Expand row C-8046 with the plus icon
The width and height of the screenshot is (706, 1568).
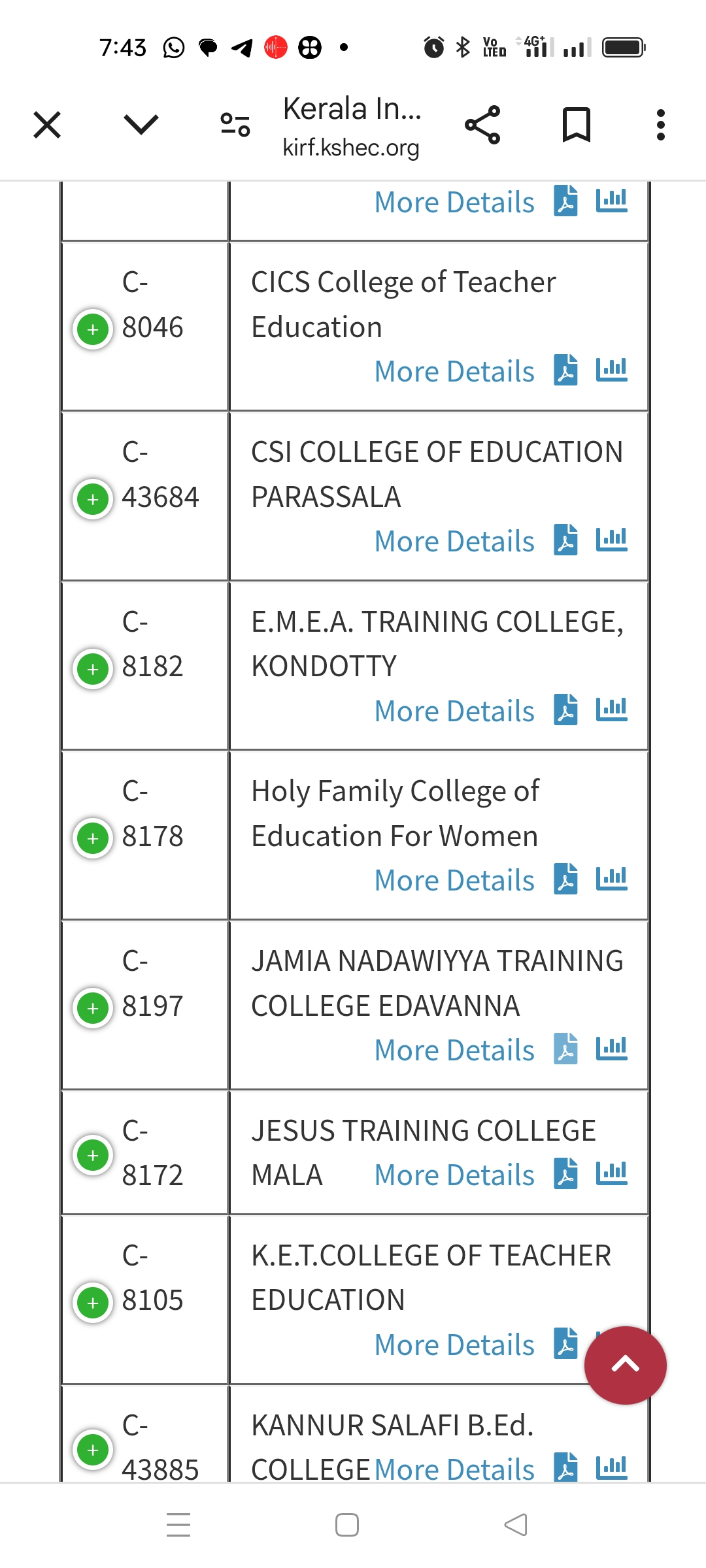(93, 329)
